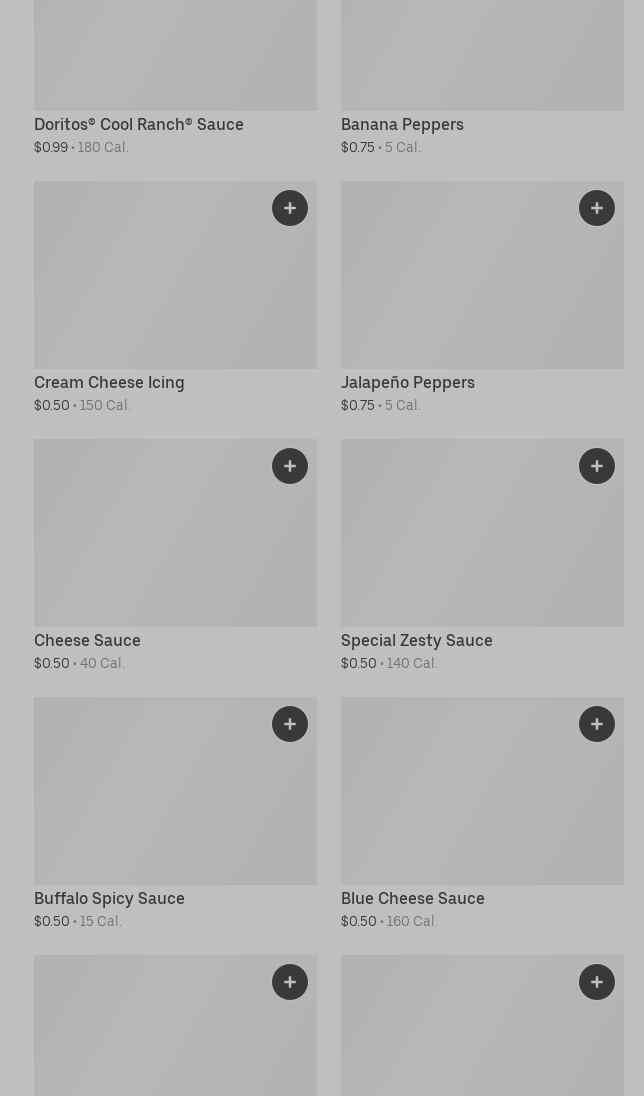The width and height of the screenshot is (644, 1096).
Task: View Cream Cheese Icing details
Action: [109, 383]
